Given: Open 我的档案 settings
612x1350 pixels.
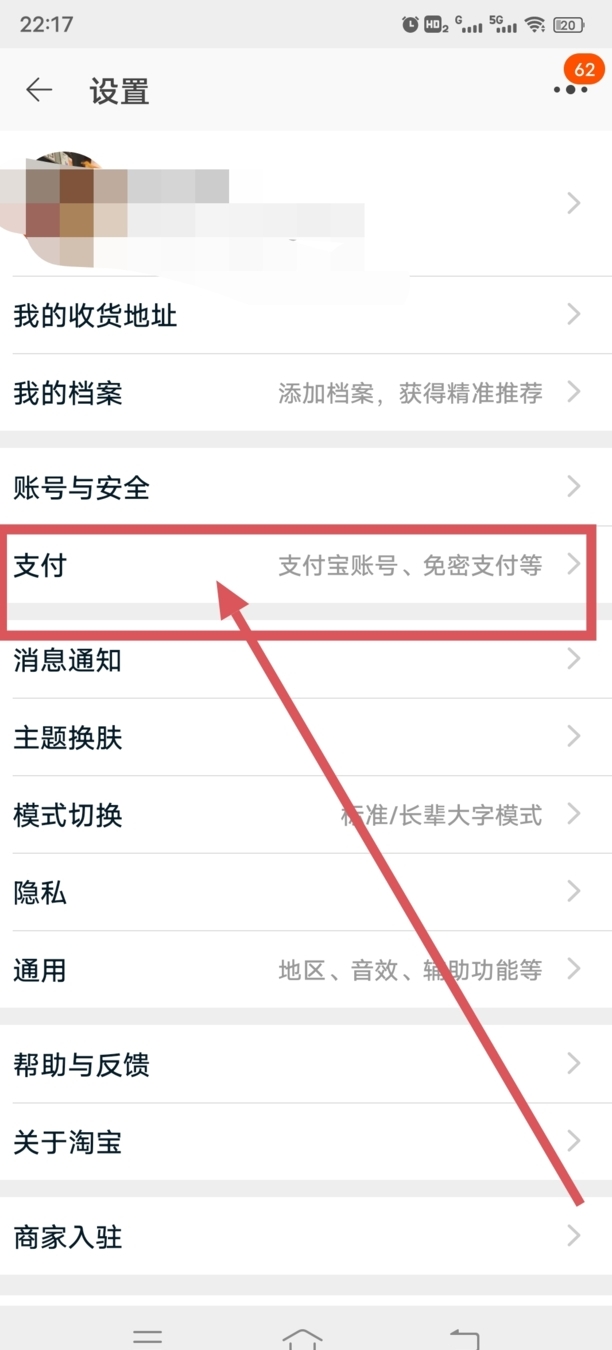Looking at the screenshot, I should 306,393.
